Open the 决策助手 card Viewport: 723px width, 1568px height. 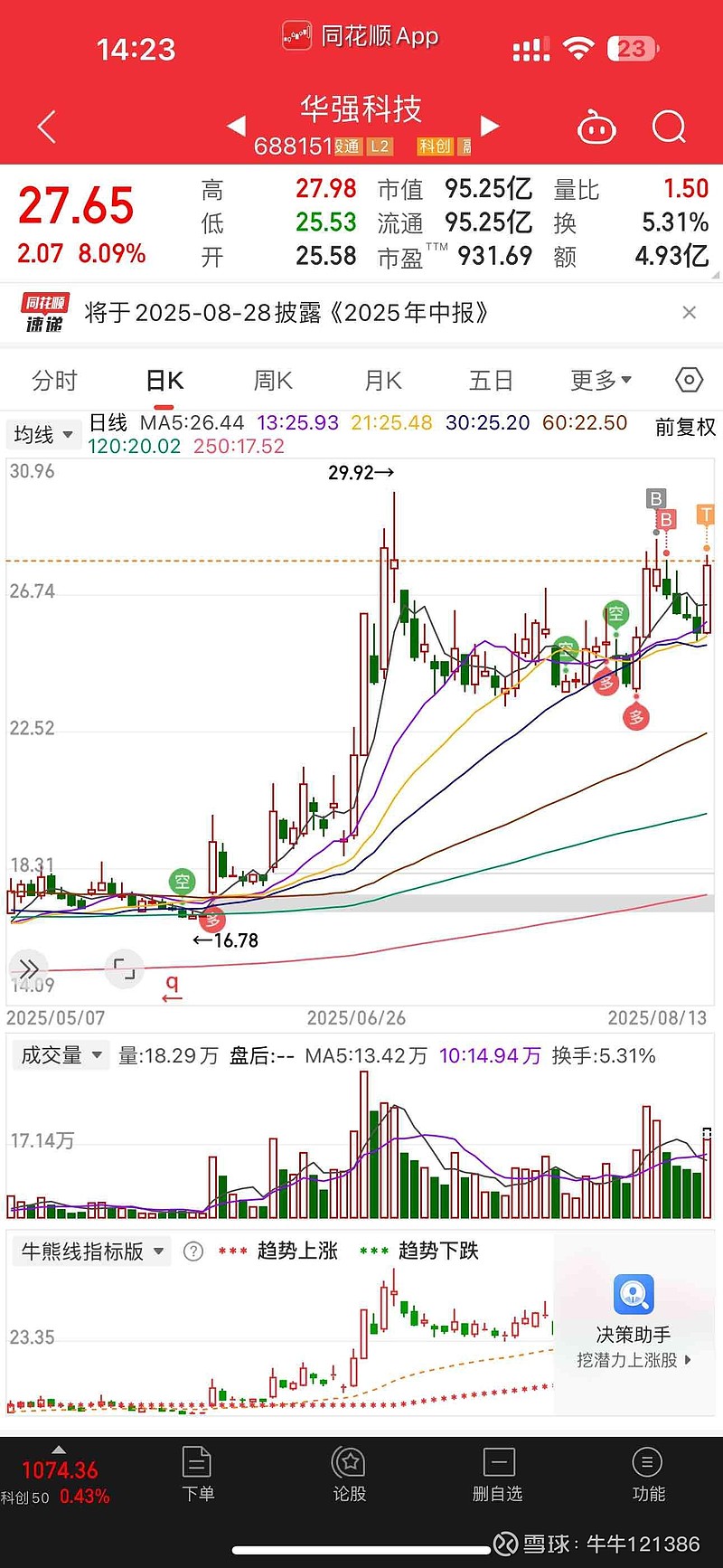click(634, 1321)
